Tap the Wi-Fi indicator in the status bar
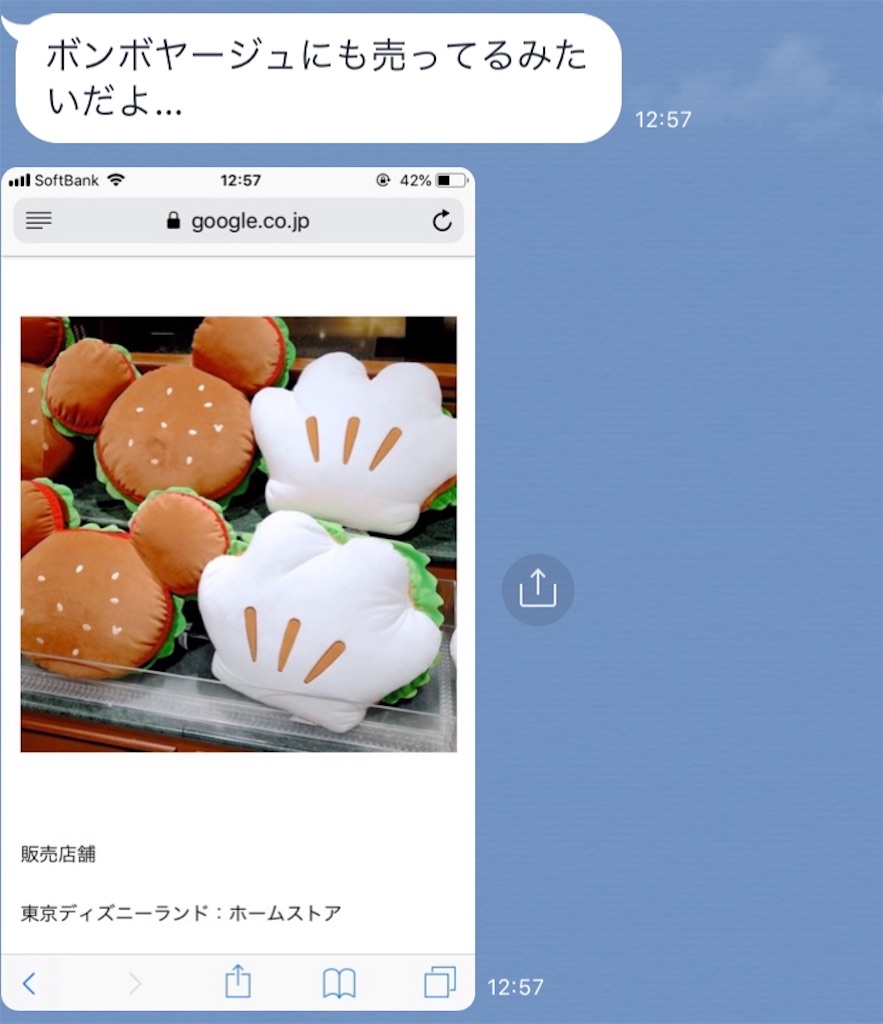The width and height of the screenshot is (884, 1024). [x=117, y=180]
